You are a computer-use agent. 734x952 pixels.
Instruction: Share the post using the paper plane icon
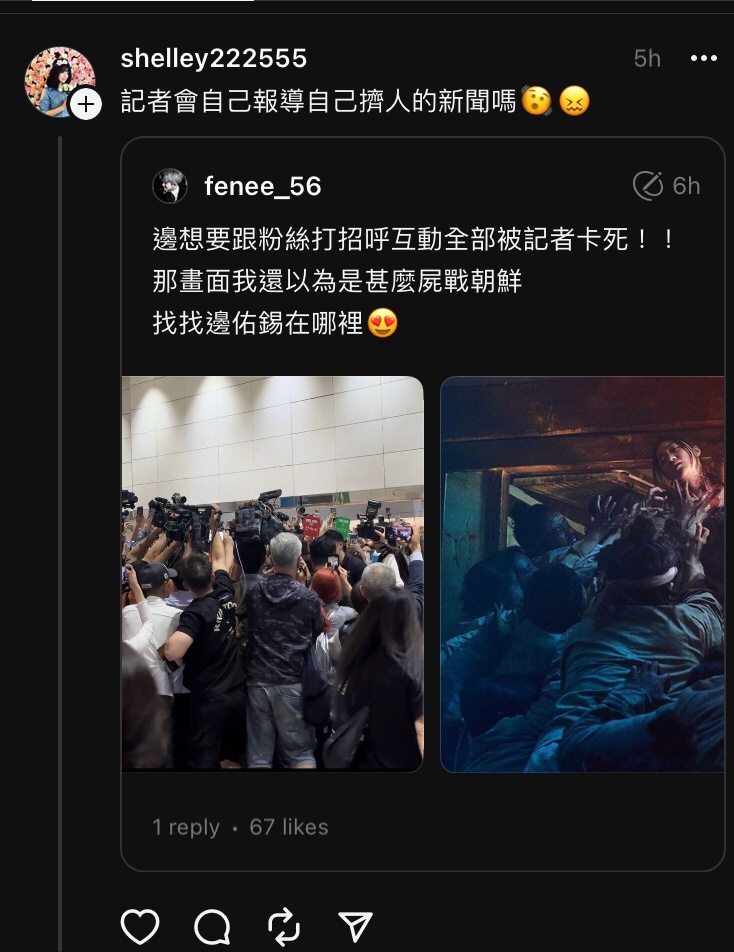tap(355, 926)
